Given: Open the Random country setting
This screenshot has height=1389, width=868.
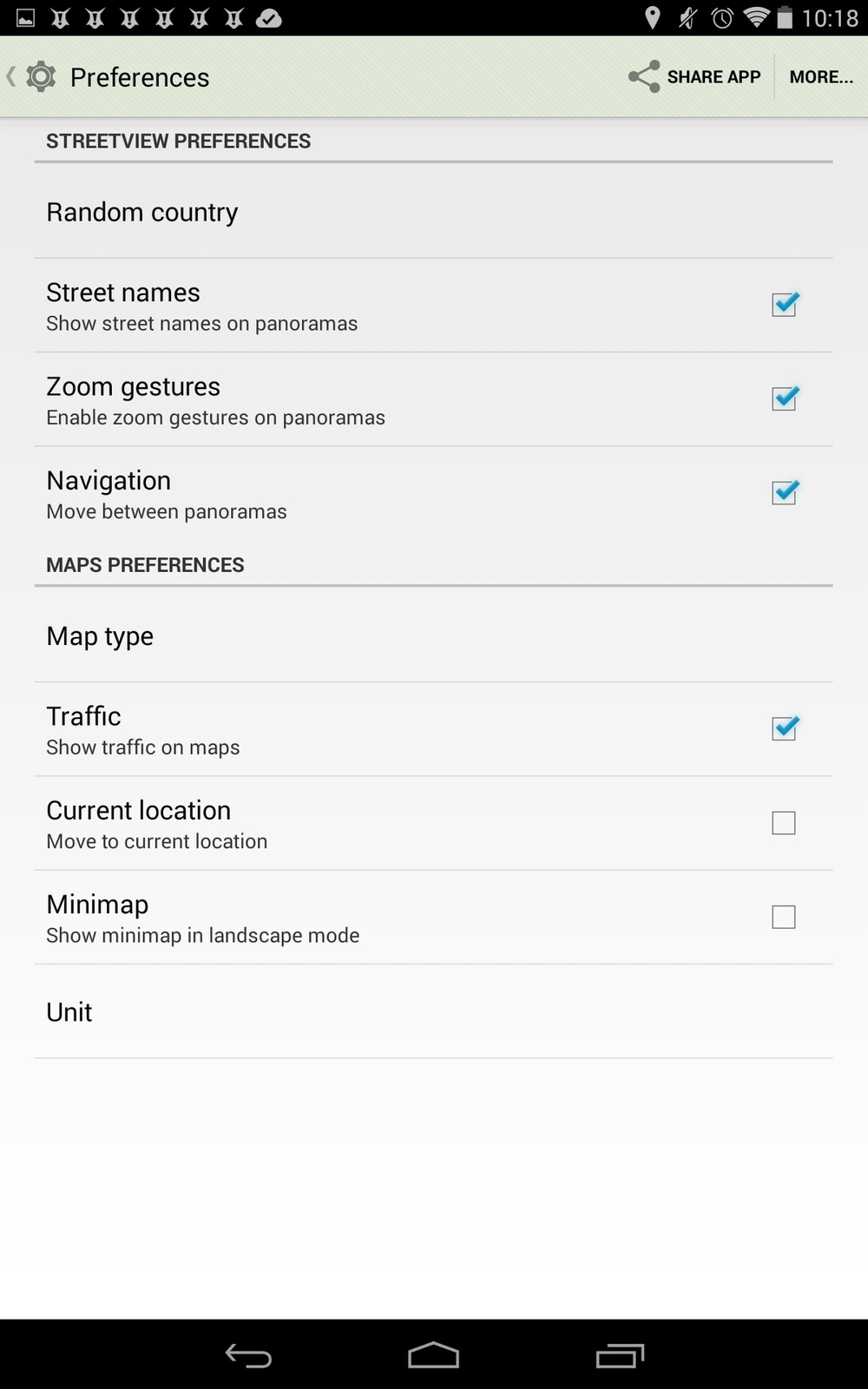Looking at the screenshot, I should click(434, 212).
